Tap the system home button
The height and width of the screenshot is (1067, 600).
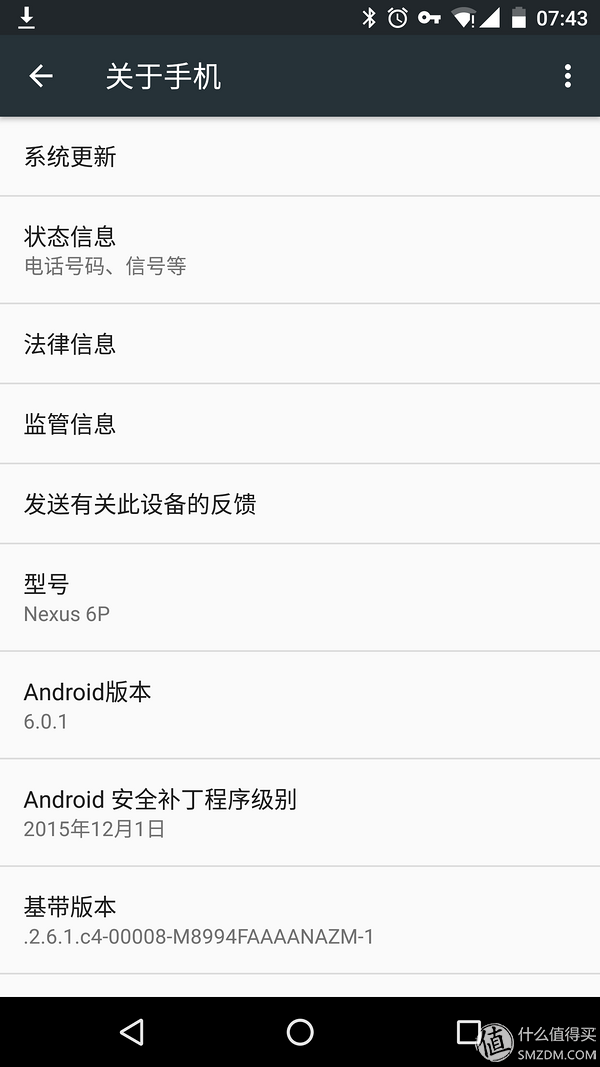click(x=300, y=1032)
